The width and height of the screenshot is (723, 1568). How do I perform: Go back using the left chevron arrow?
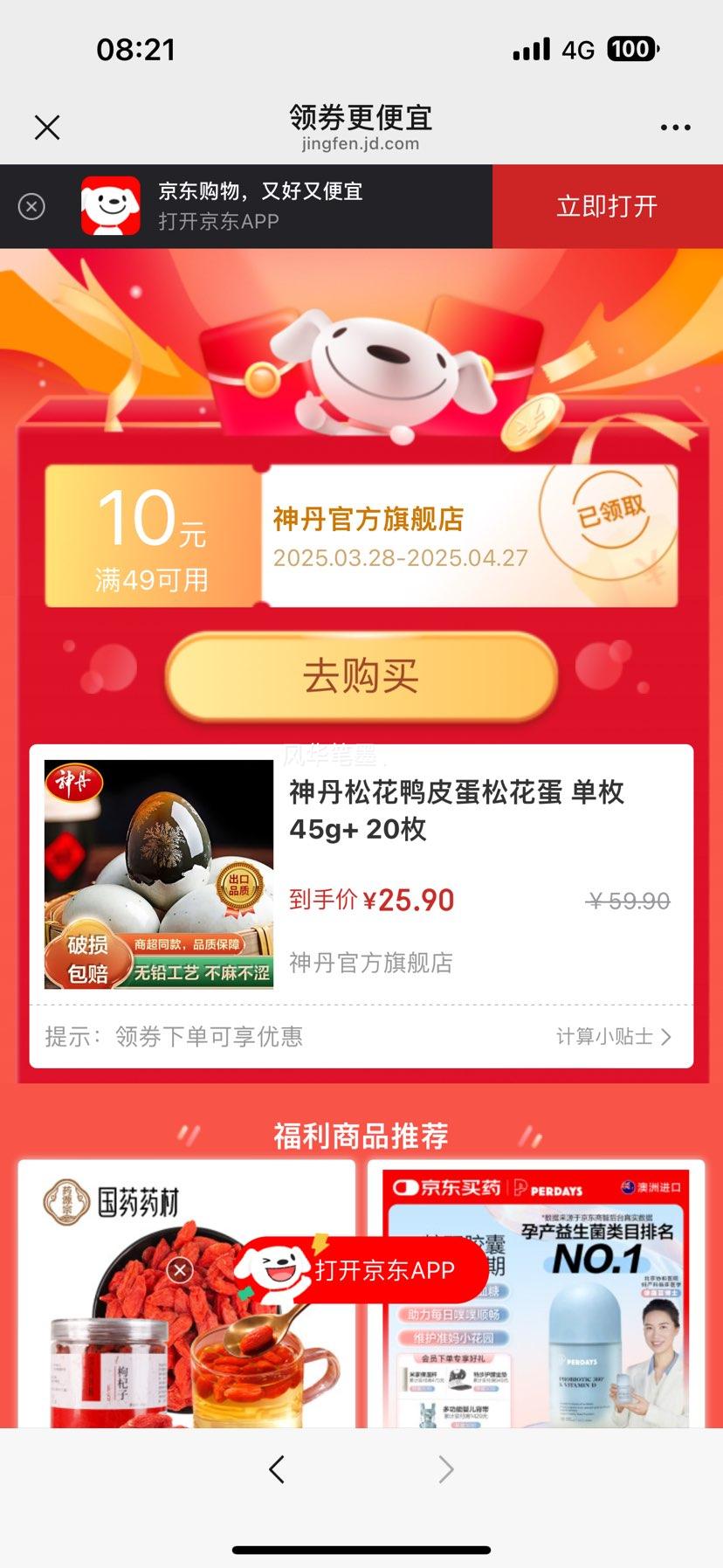[x=276, y=1468]
